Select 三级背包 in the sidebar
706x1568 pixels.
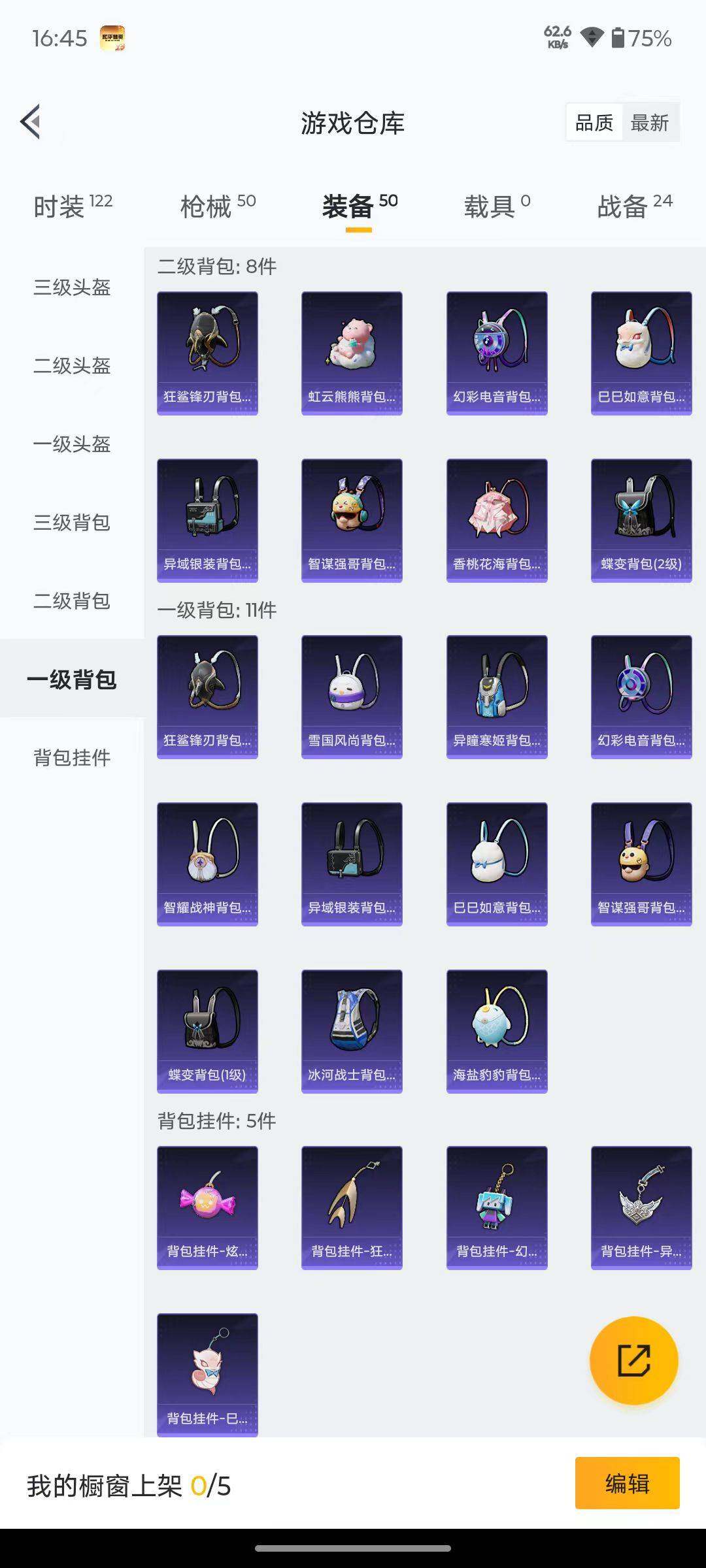click(x=72, y=523)
